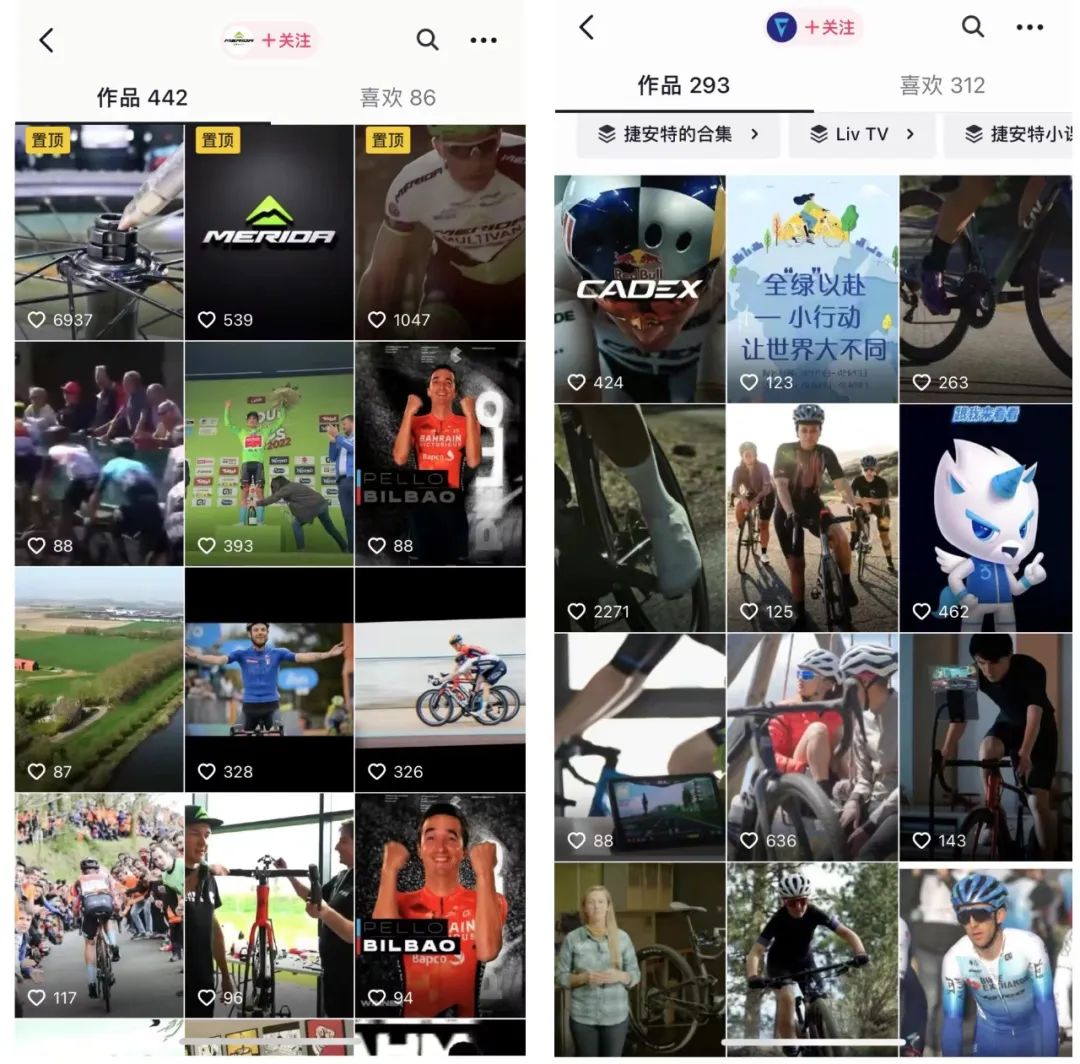Open the Pello Bilbao video with 94 likes
Screen dimensions: 1080x1064
point(440,905)
